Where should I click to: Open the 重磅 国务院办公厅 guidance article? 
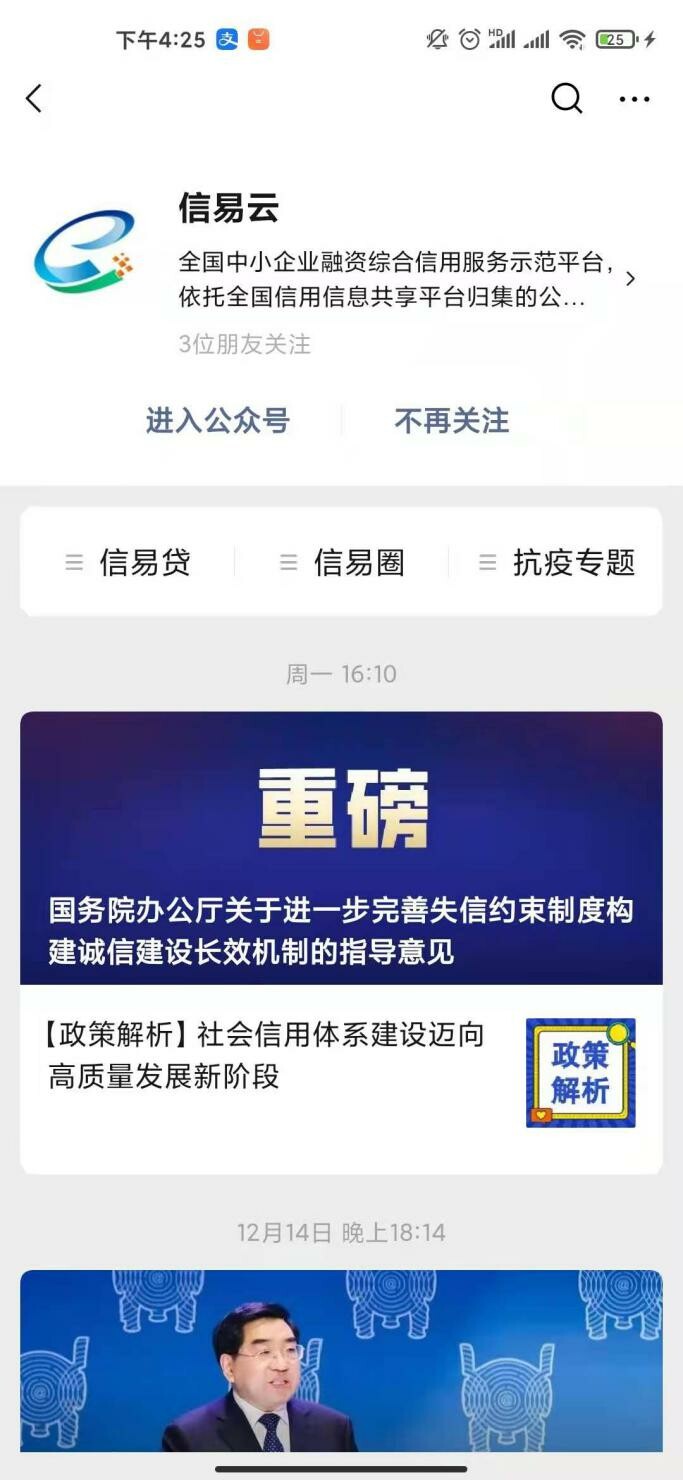[x=341, y=848]
